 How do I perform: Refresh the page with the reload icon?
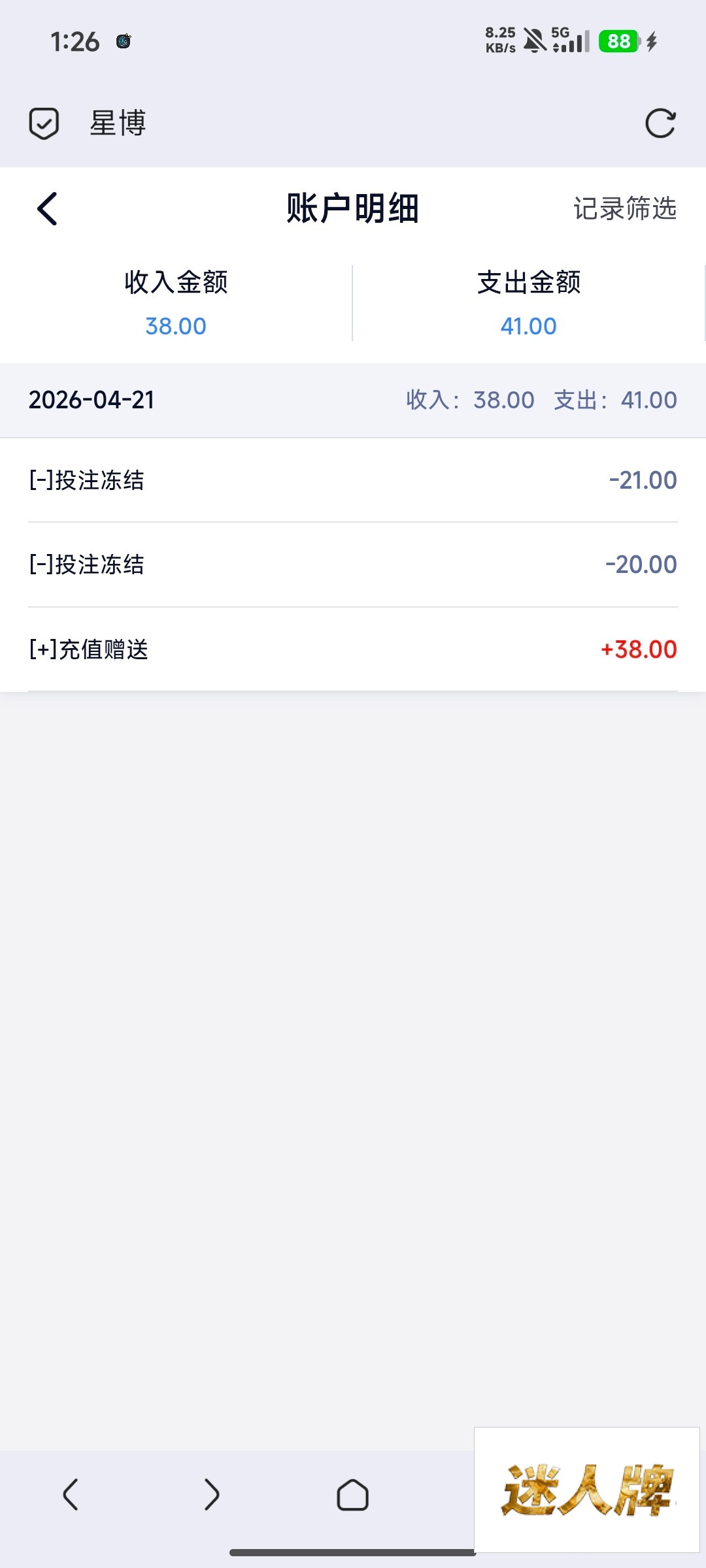660,123
